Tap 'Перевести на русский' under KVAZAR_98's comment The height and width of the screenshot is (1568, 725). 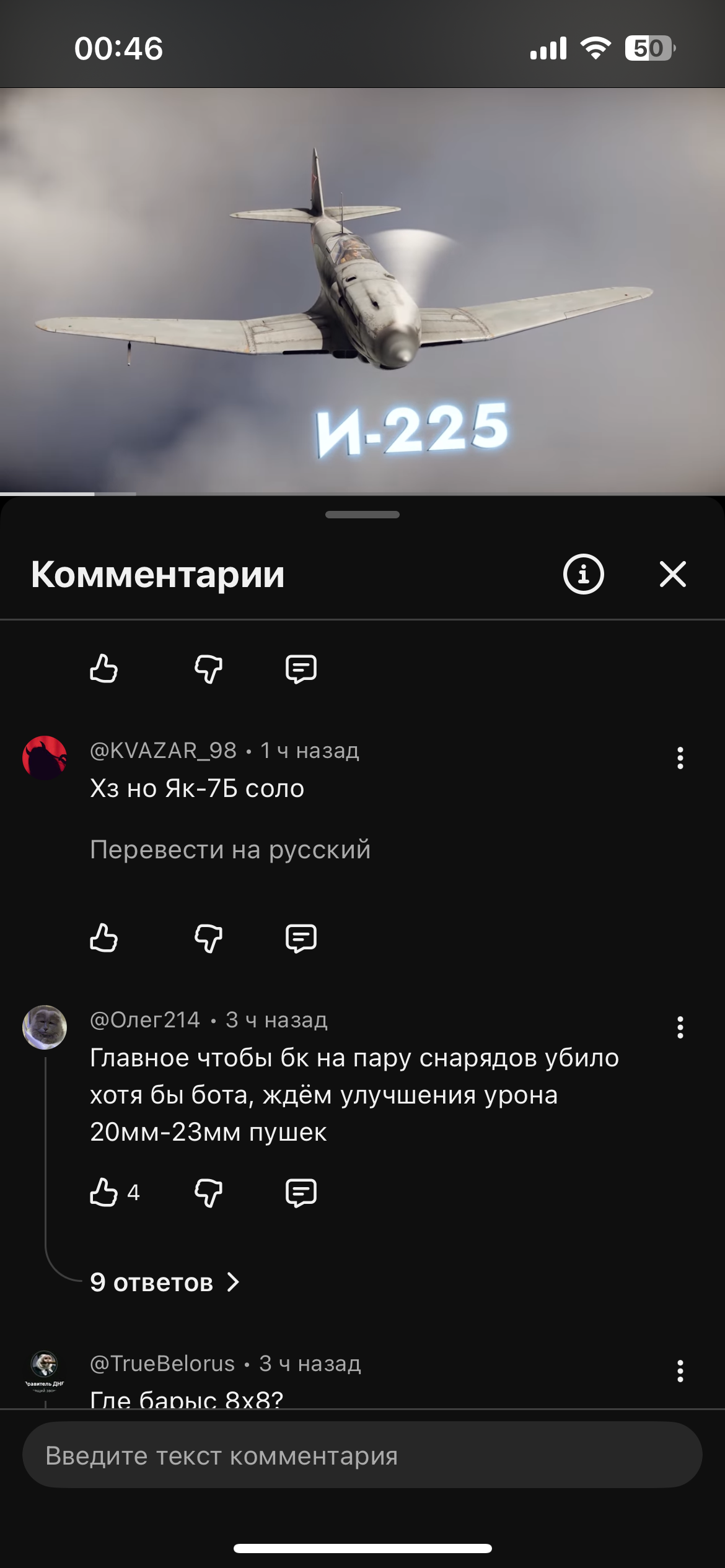coord(230,850)
